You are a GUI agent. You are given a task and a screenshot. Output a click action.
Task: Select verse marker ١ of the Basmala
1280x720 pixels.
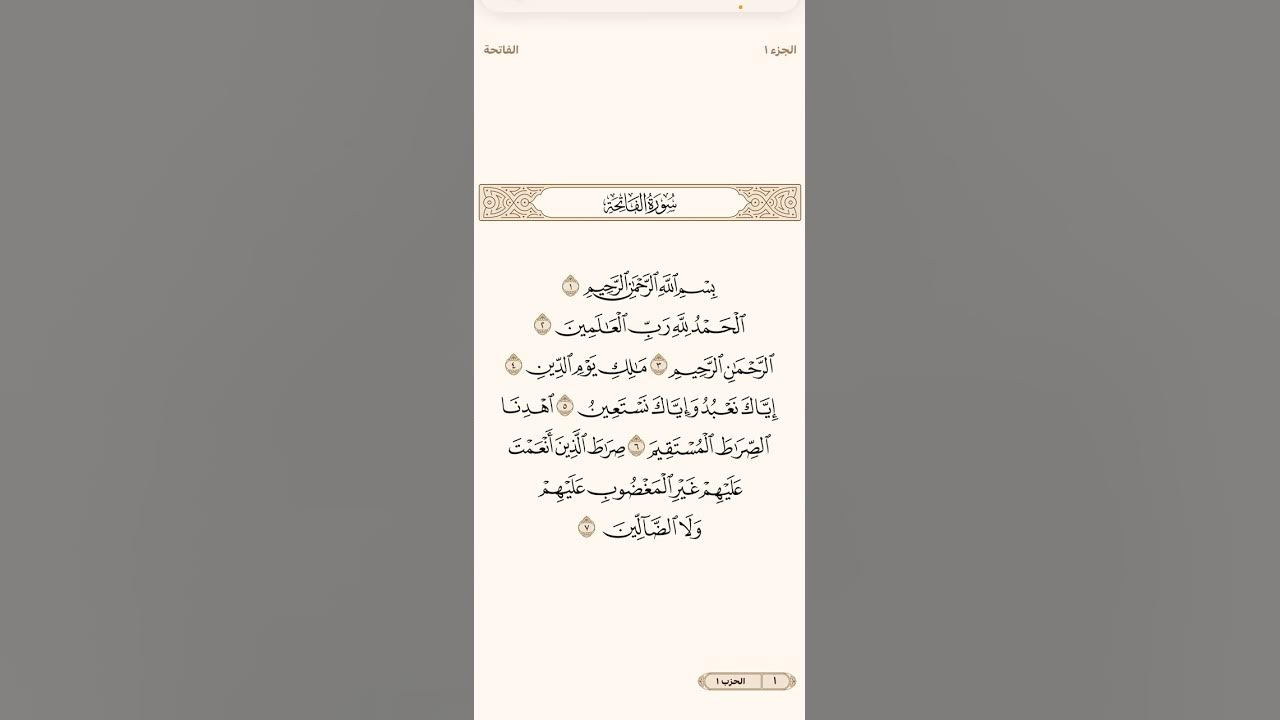[x=570, y=287]
